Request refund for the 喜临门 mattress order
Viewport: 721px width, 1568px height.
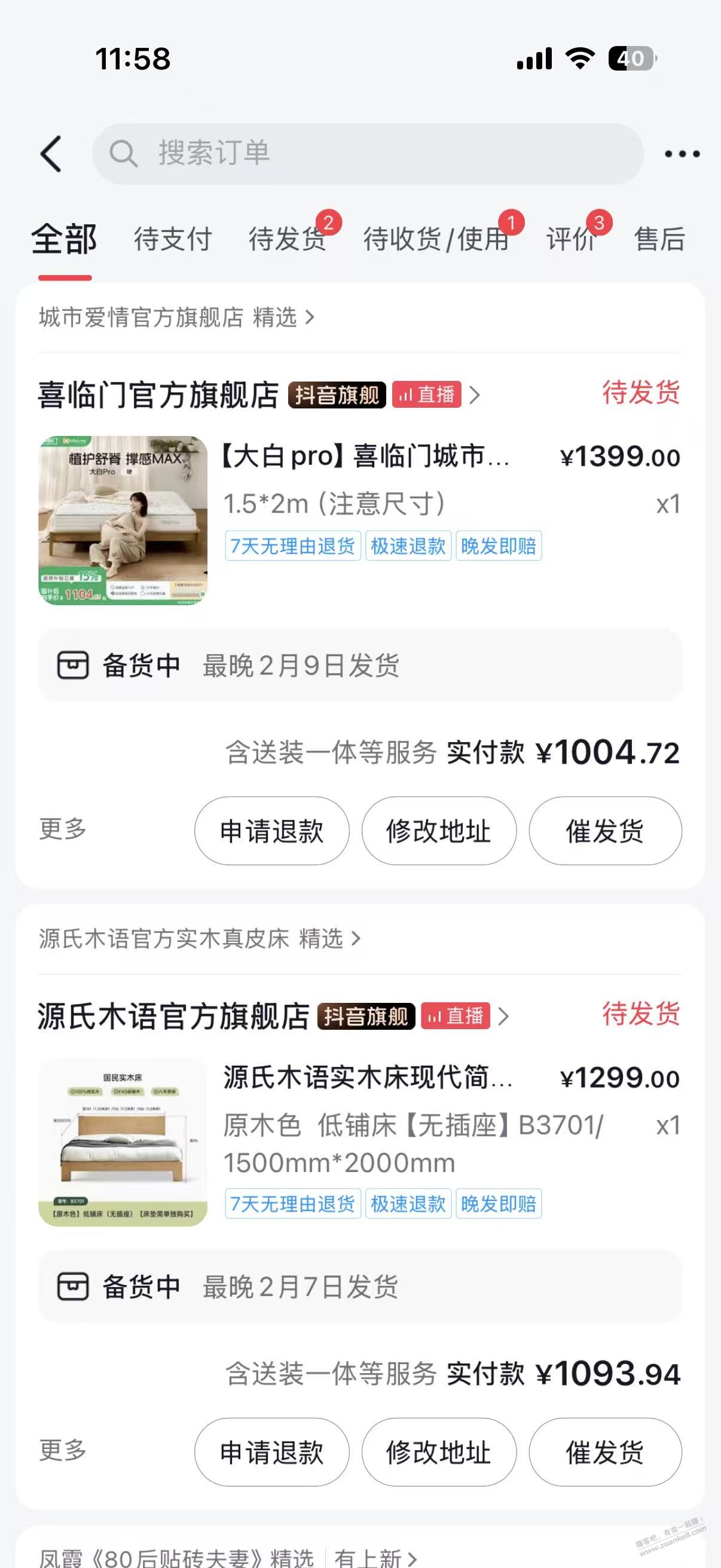271,831
